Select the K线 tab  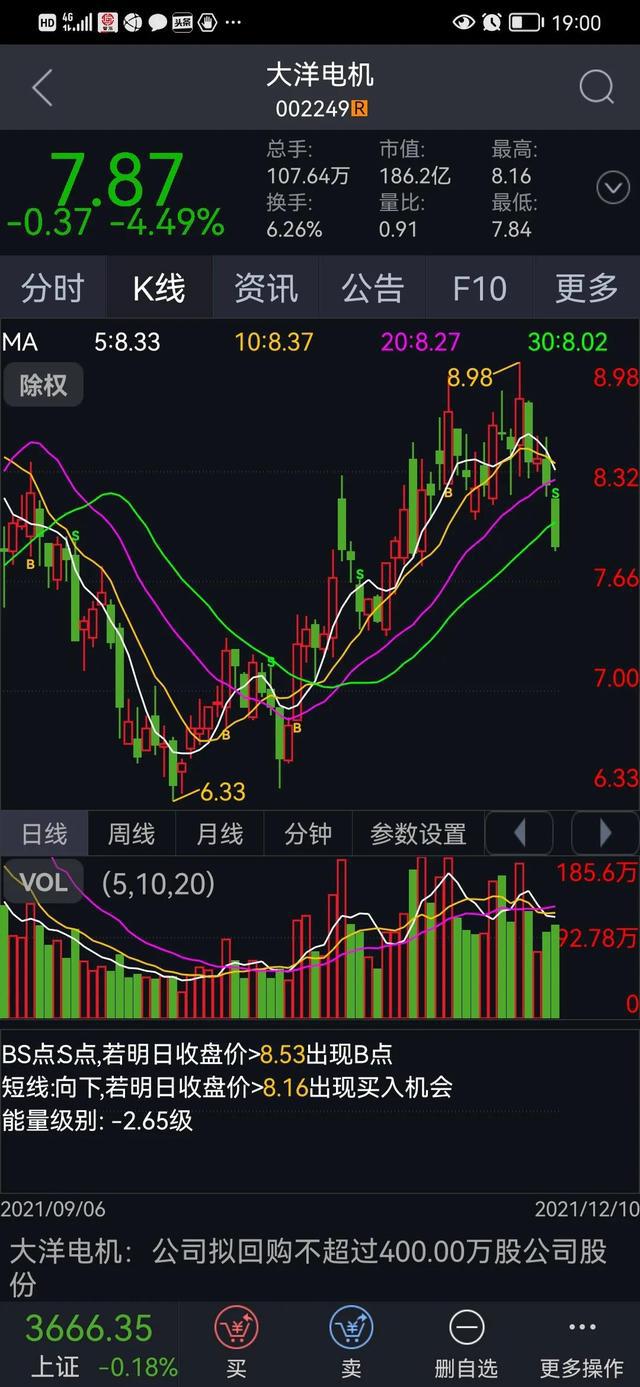(x=159, y=289)
